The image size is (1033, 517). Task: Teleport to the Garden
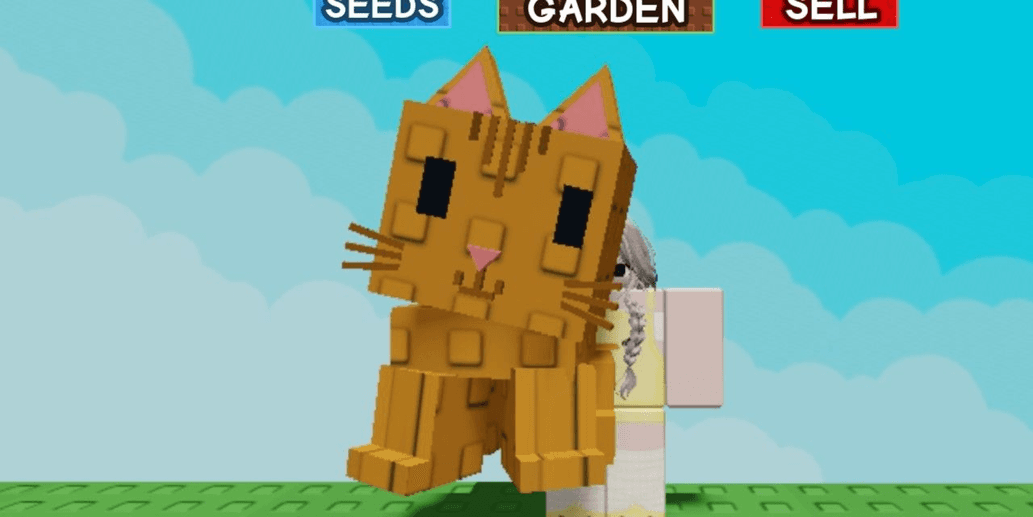point(606,13)
